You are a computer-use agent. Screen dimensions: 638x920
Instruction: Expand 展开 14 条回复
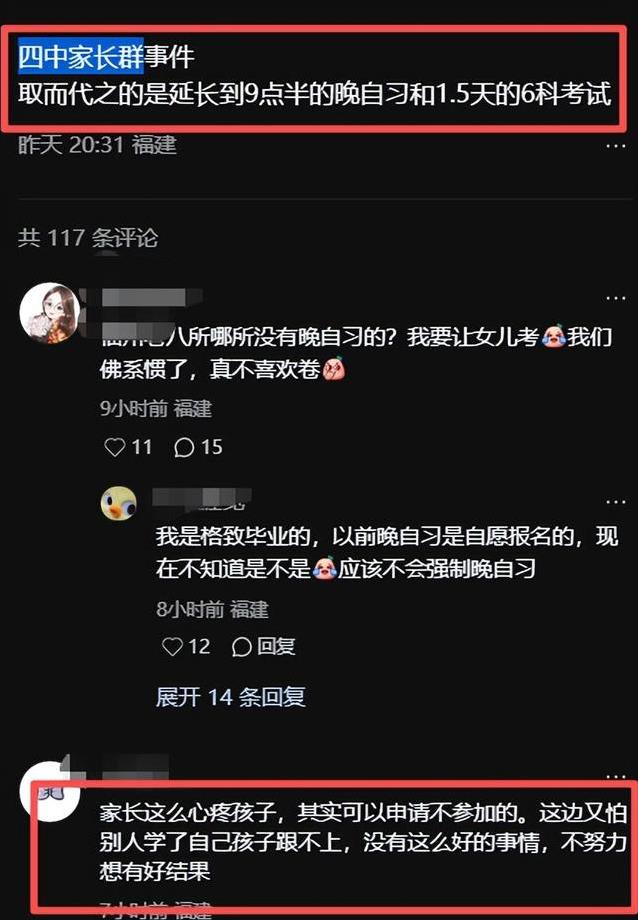point(230,697)
